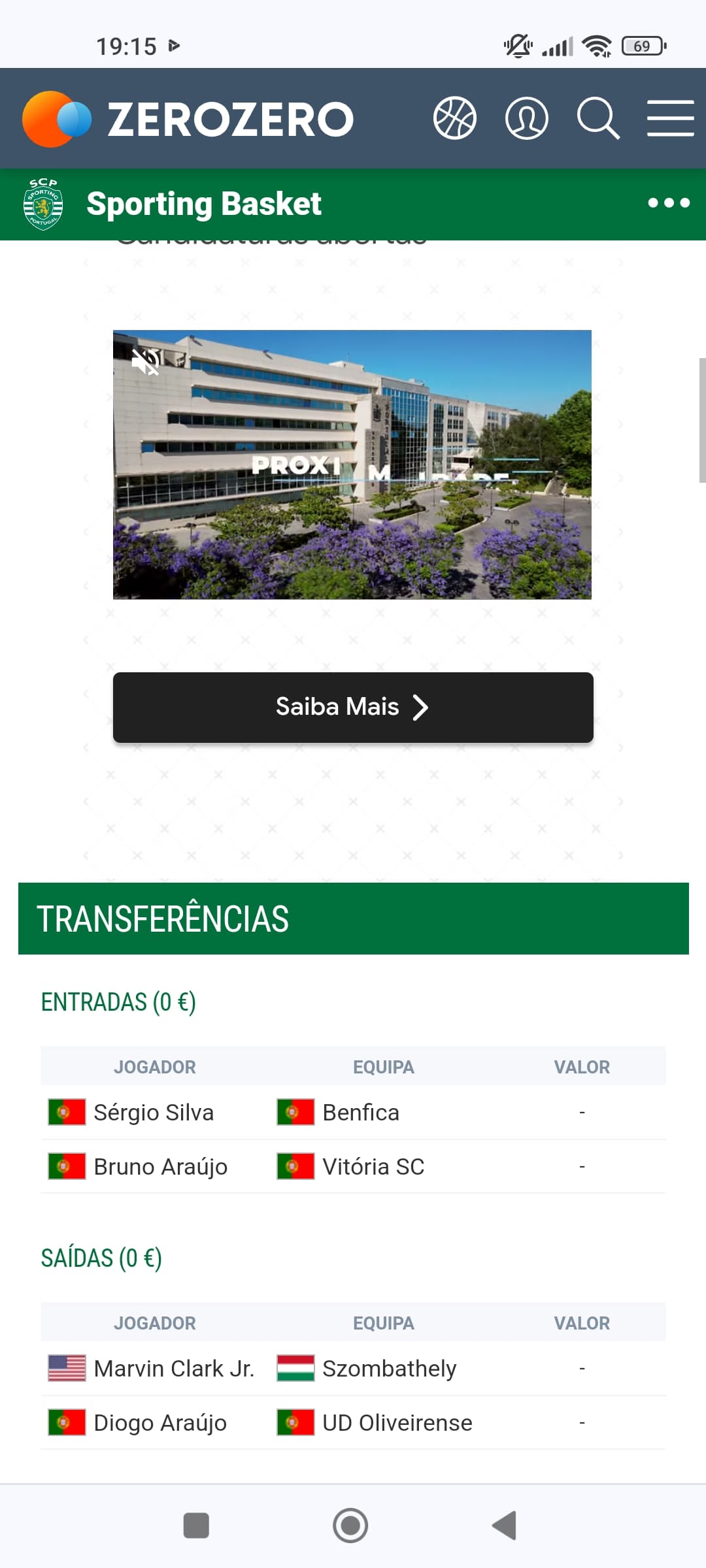Open the ZEROZERO home logo

188,119
